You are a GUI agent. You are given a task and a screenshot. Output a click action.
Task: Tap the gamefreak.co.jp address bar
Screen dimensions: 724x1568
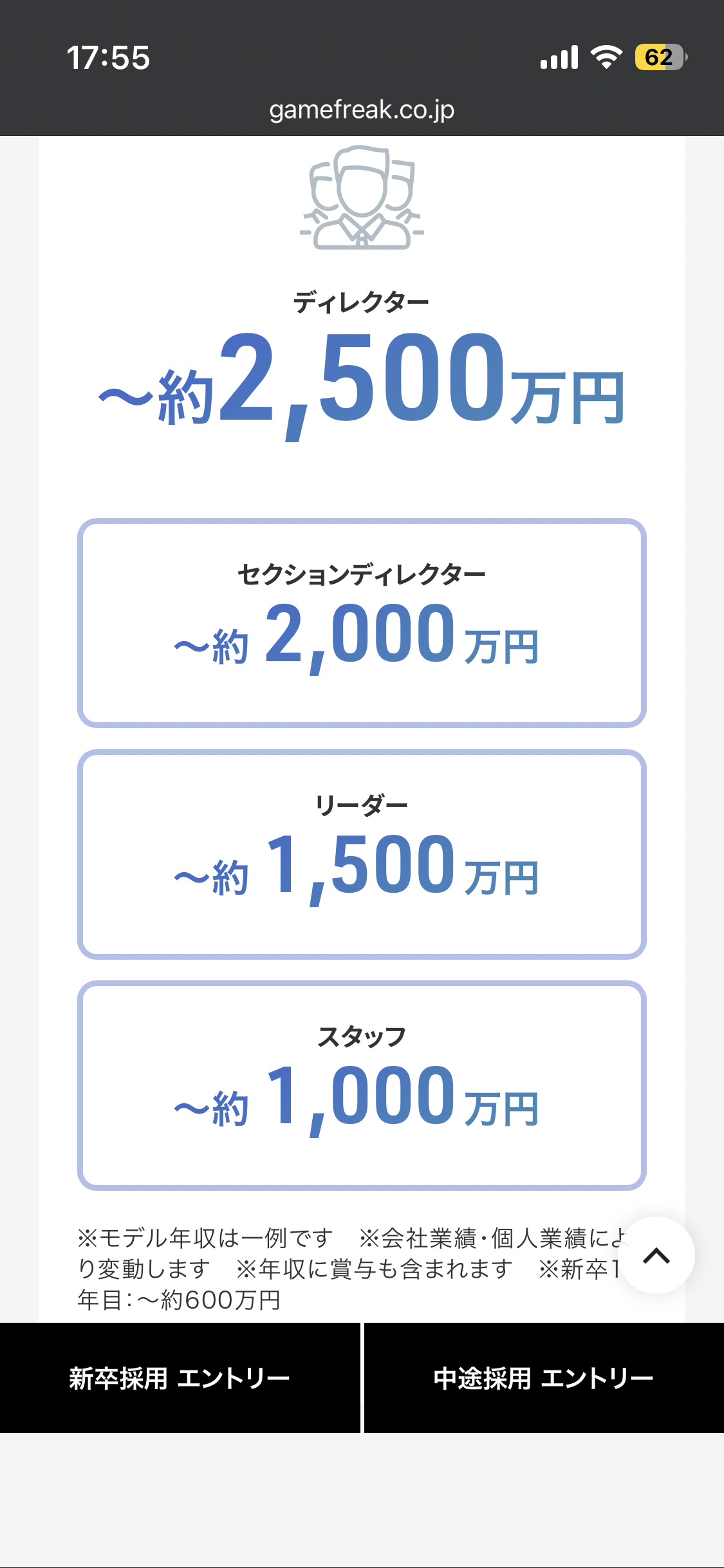(362, 109)
